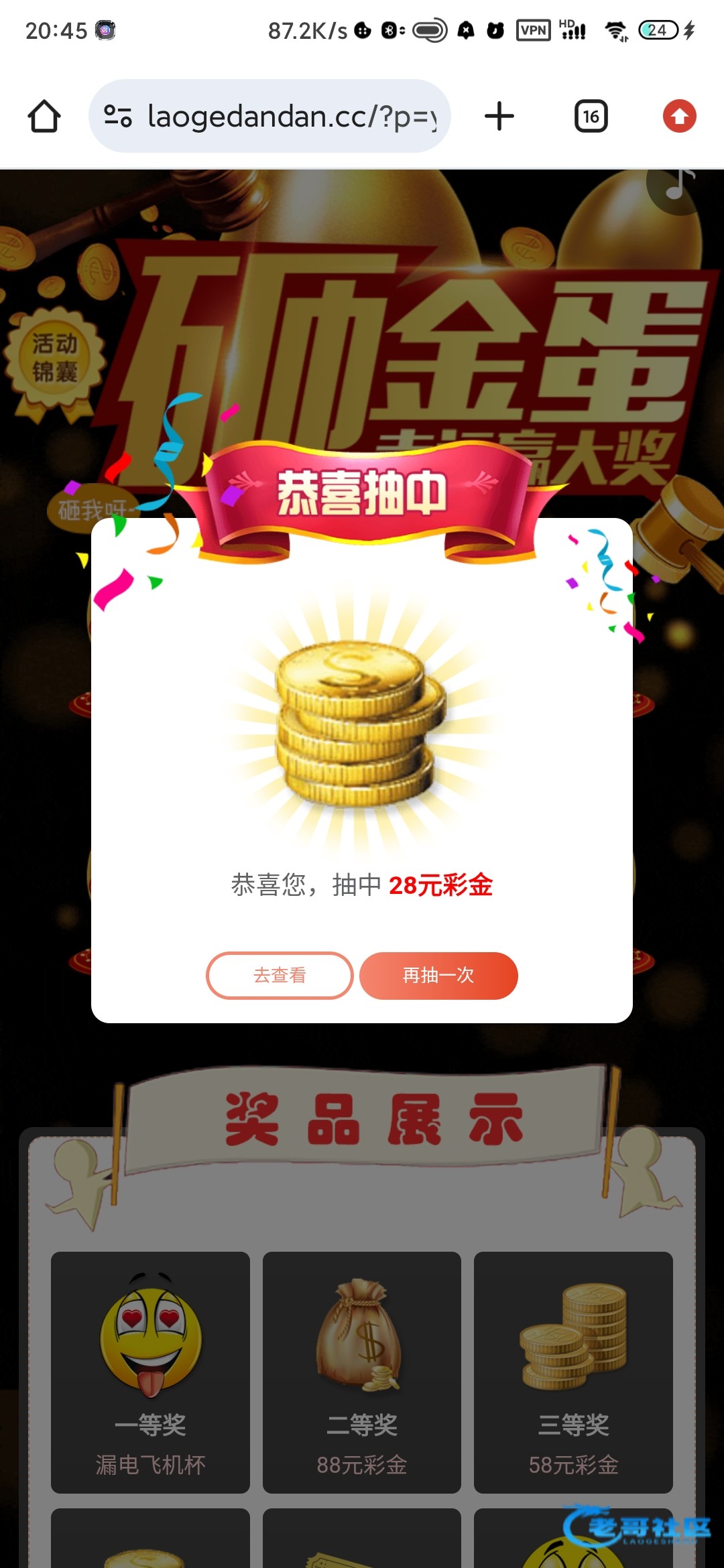Image resolution: width=724 pixels, height=1568 pixels.
Task: Tap 去查看 to view the prize
Action: pyautogui.click(x=280, y=976)
